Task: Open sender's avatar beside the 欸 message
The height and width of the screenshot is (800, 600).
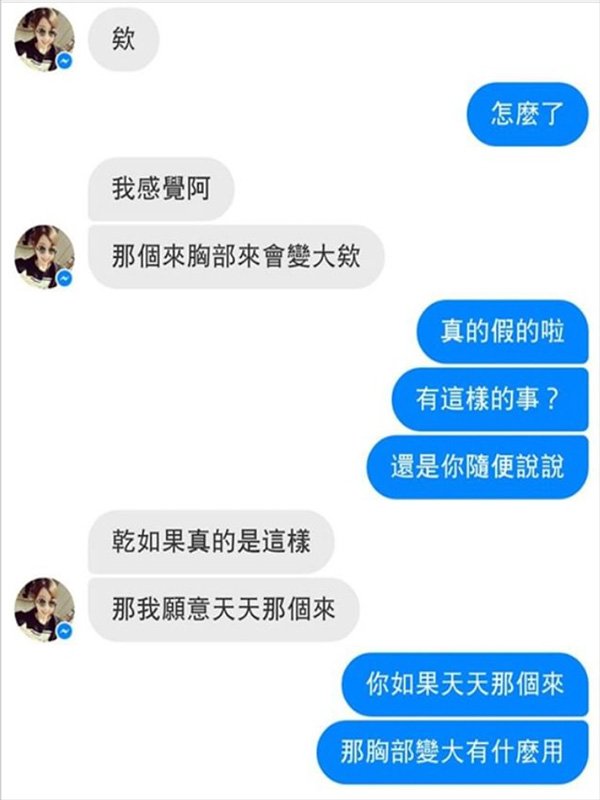Action: click(44, 39)
